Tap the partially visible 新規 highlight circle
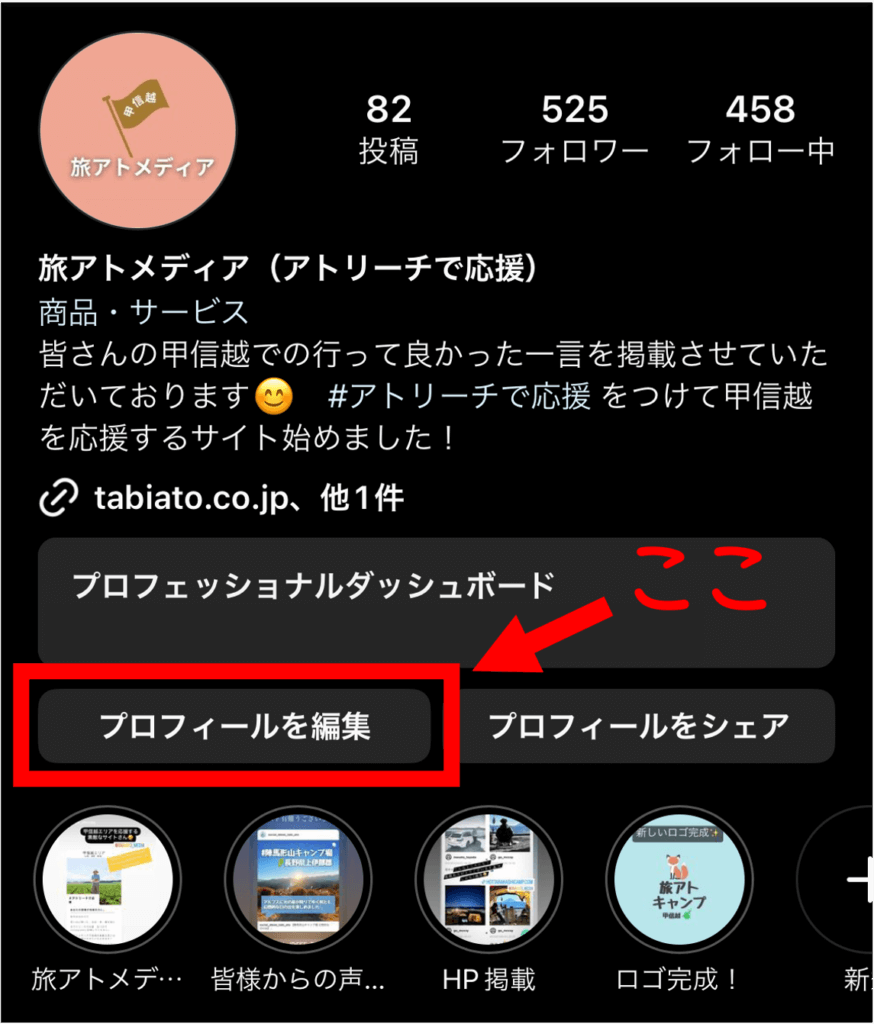The image size is (874, 1024). pos(858,879)
